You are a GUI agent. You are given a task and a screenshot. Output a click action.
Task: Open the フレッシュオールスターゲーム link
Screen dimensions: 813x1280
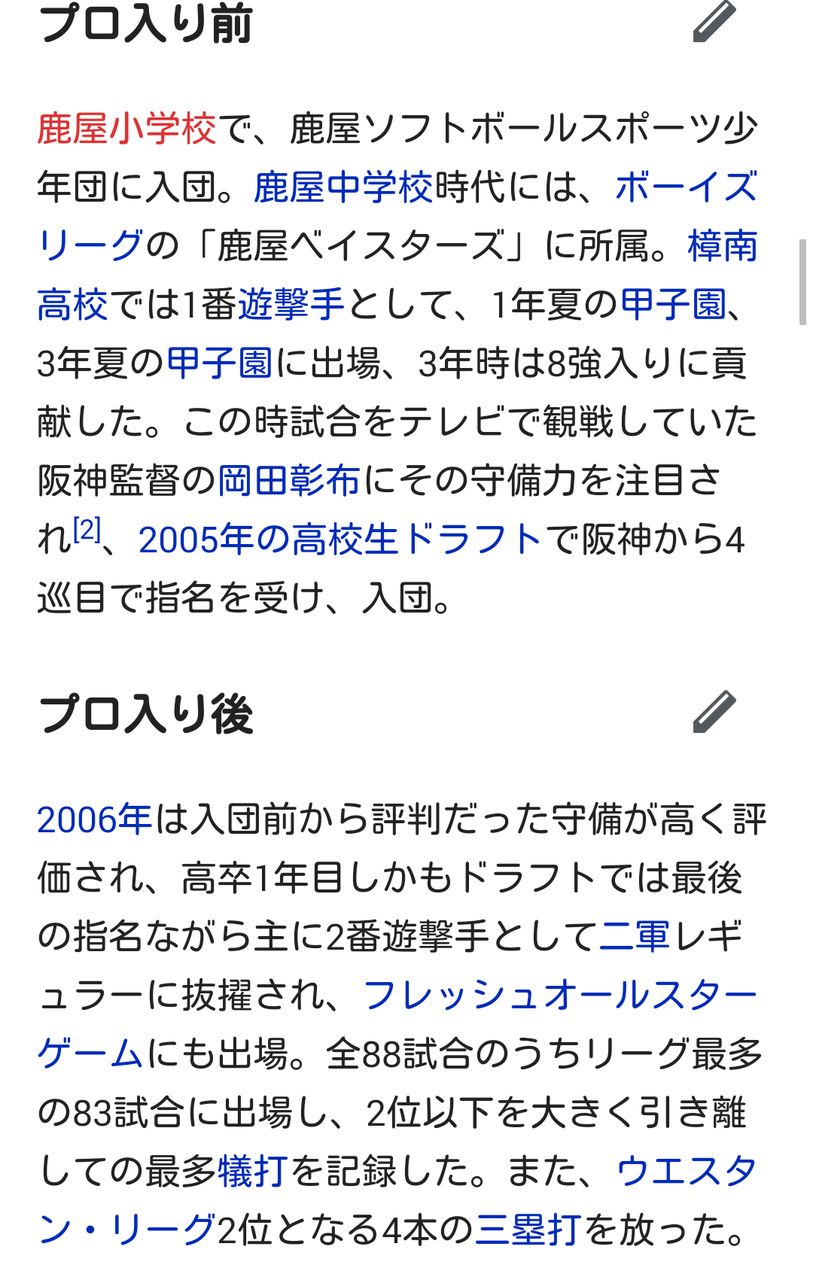[560, 996]
